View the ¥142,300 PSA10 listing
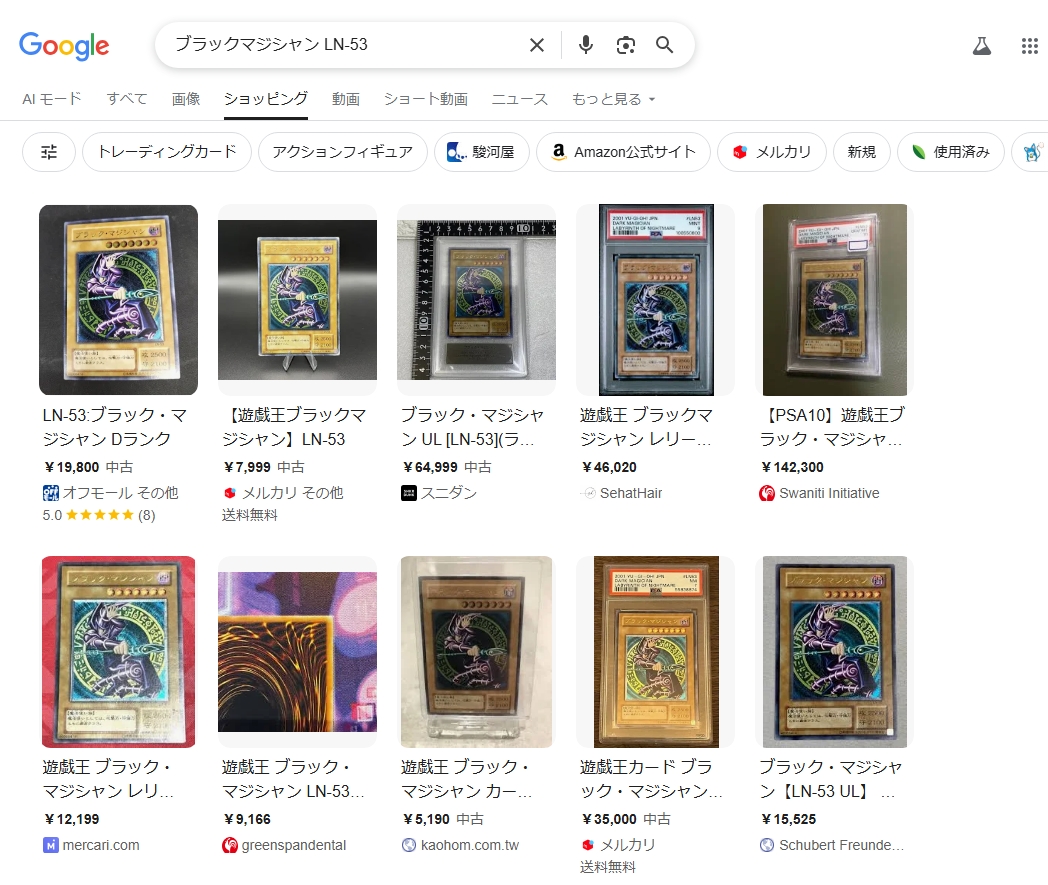 (x=834, y=300)
